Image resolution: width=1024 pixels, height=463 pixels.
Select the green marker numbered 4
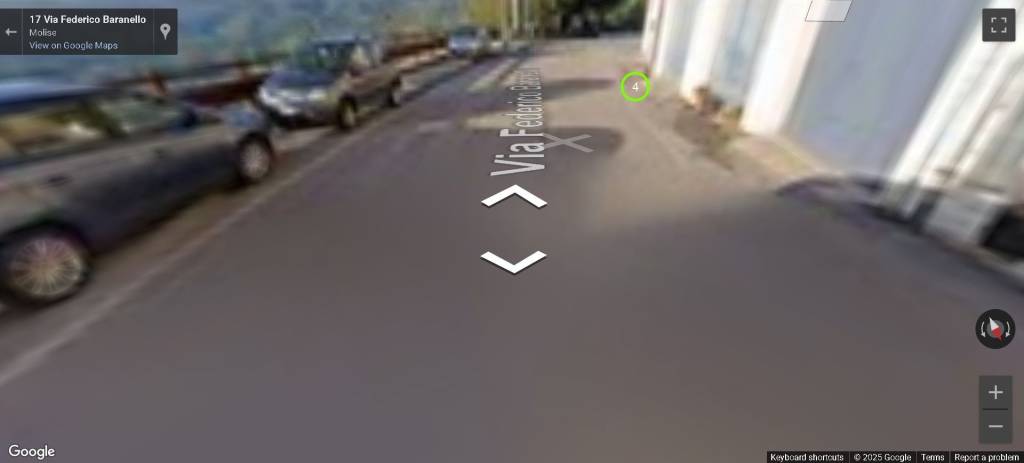tap(635, 87)
